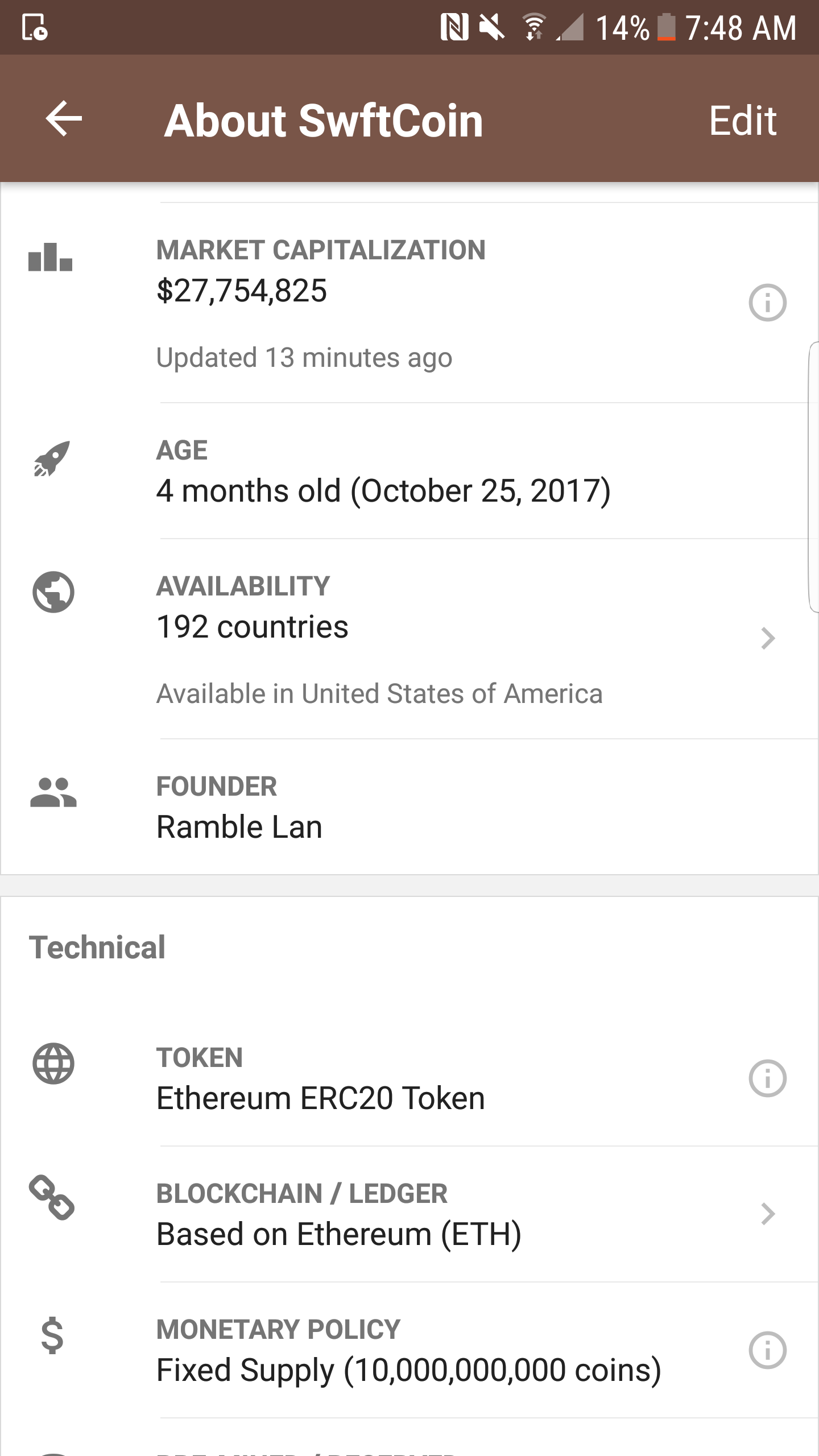819x1456 pixels.
Task: Open the Availability 192 countries row
Action: pos(409,639)
